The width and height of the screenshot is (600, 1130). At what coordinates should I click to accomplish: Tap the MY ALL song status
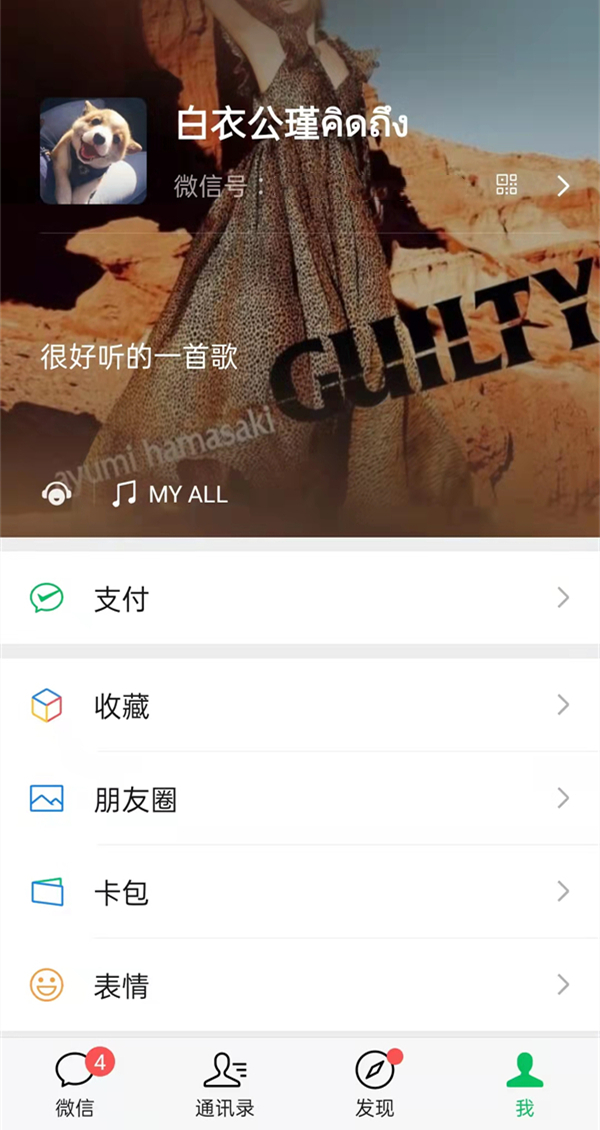[x=170, y=494]
